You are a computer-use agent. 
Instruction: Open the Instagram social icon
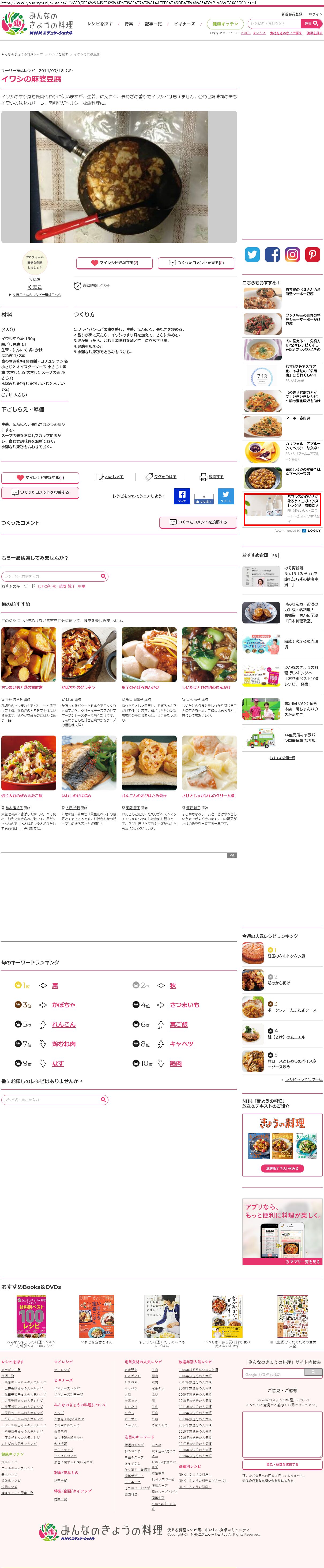pos(292,254)
